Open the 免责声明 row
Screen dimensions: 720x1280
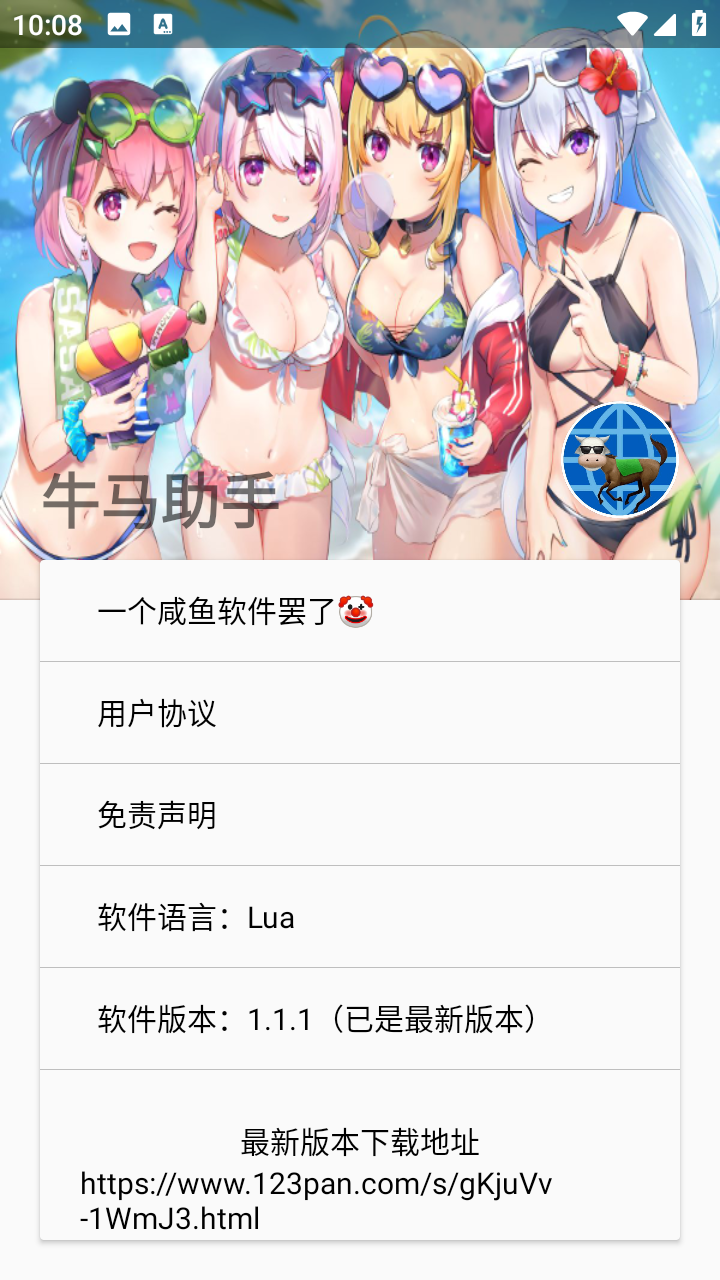pos(360,815)
